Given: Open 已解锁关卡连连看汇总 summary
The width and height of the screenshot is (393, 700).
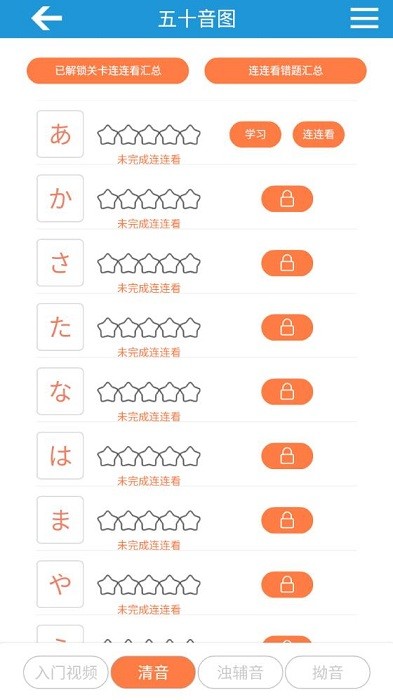Looking at the screenshot, I should click(108, 71).
